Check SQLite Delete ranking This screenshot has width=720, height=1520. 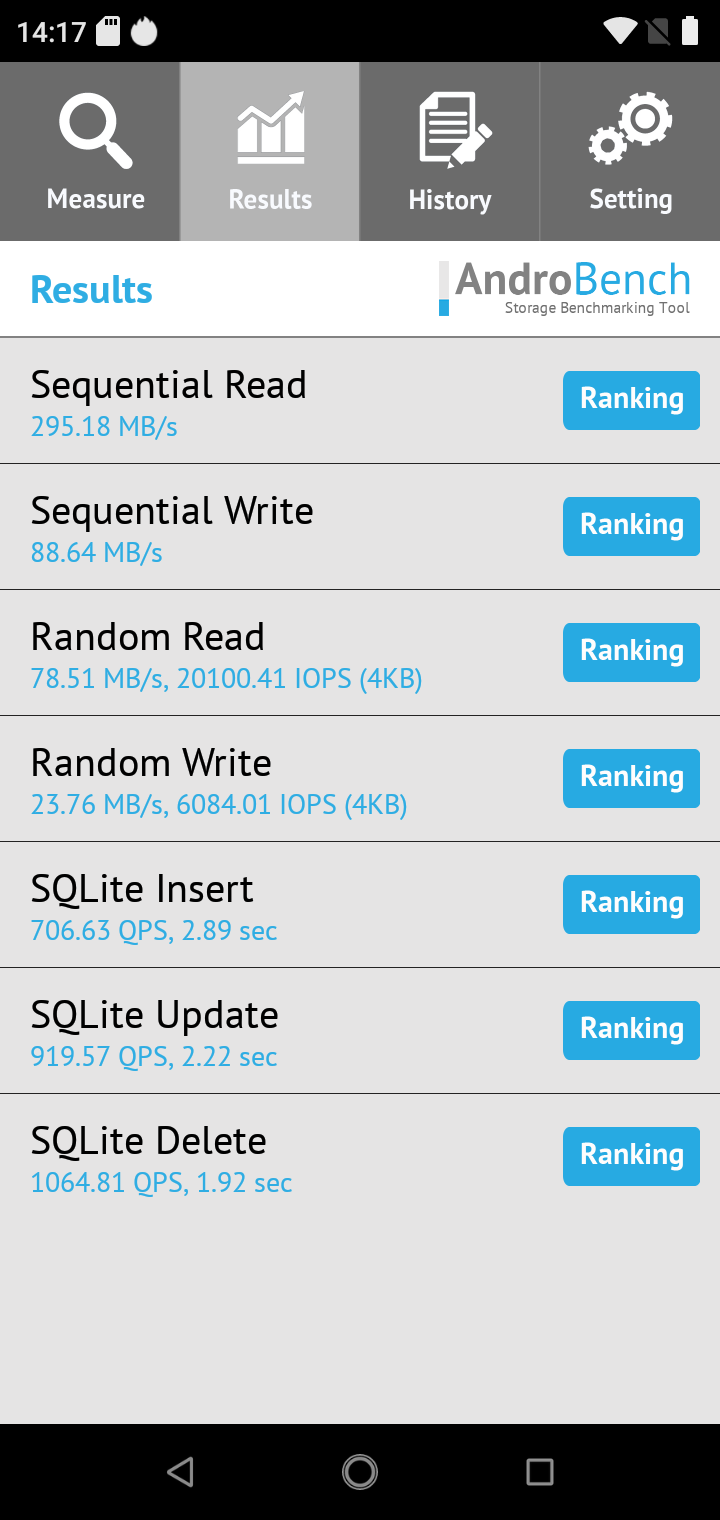point(631,1156)
